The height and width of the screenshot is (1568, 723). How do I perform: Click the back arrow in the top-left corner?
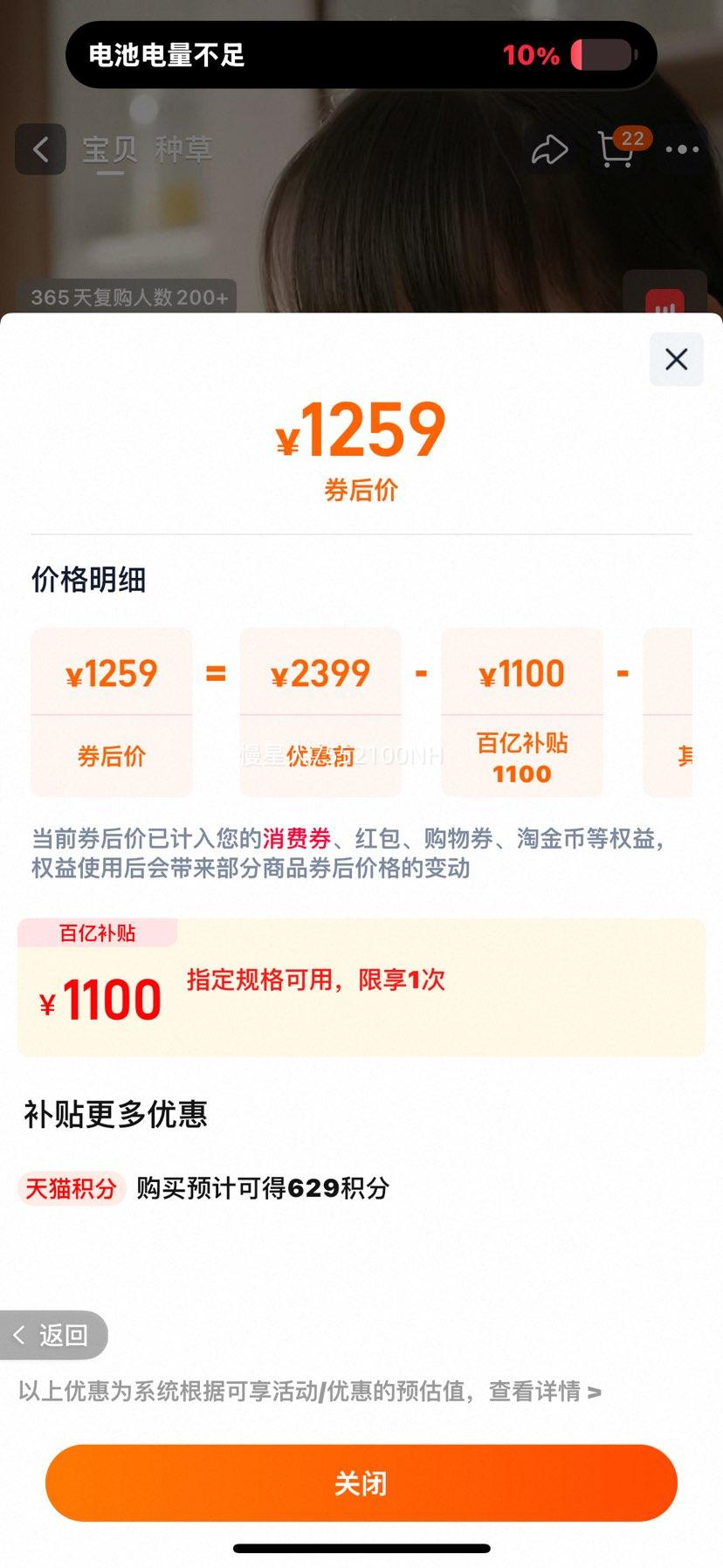[40, 149]
